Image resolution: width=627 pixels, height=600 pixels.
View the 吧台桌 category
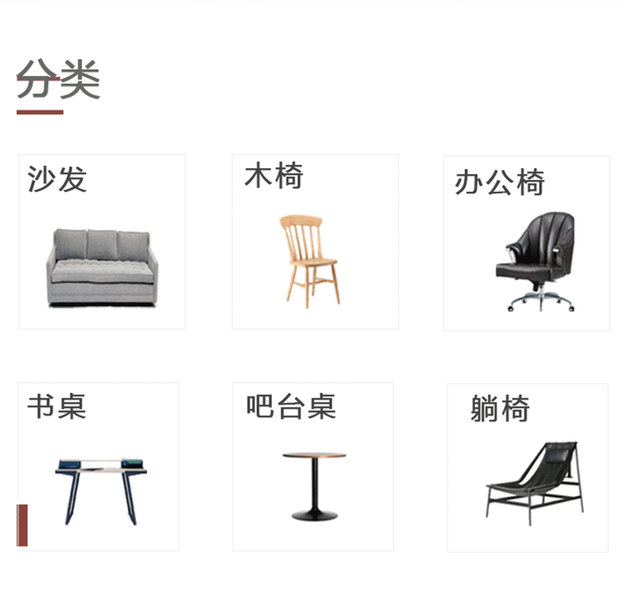(313, 466)
